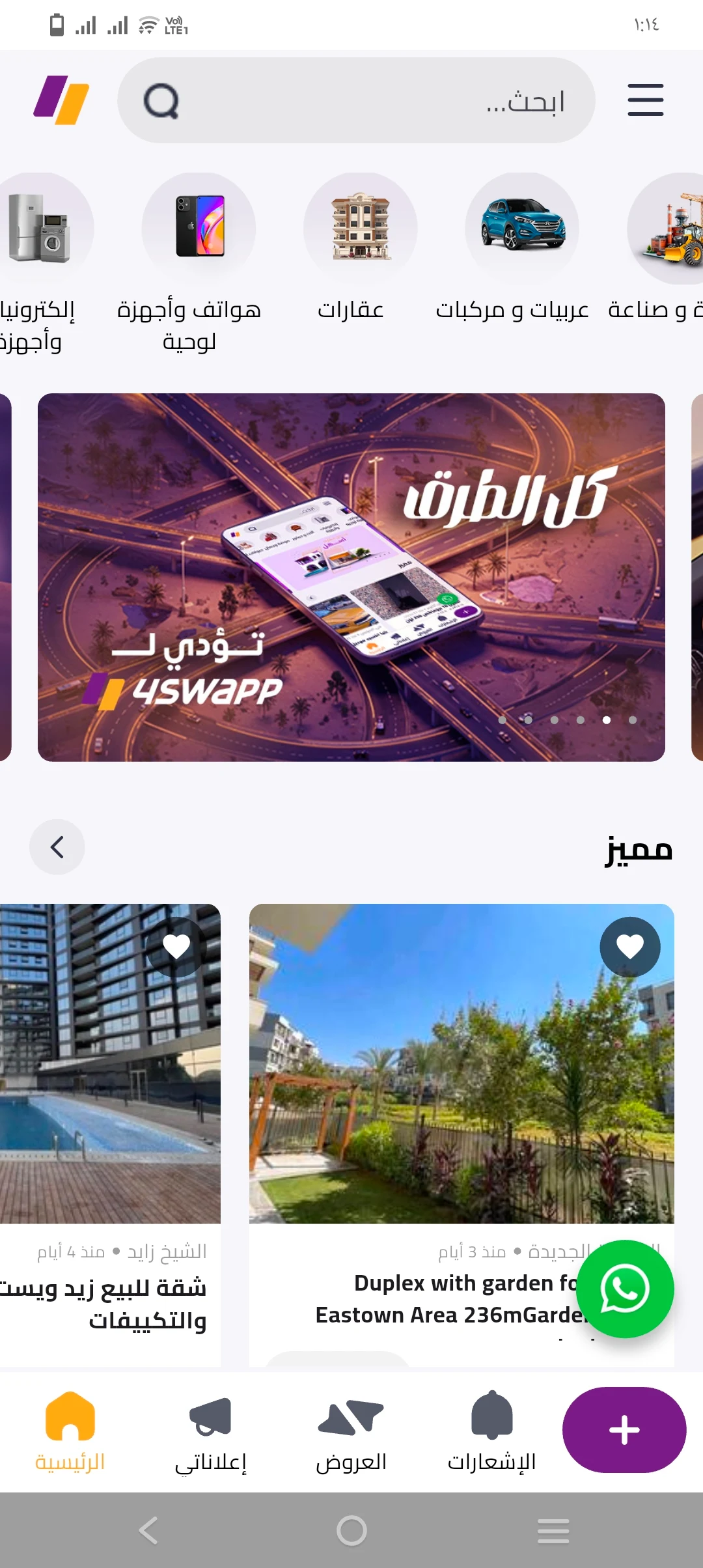Add a new ad with plus button
The height and width of the screenshot is (1568, 703).
point(624,1430)
